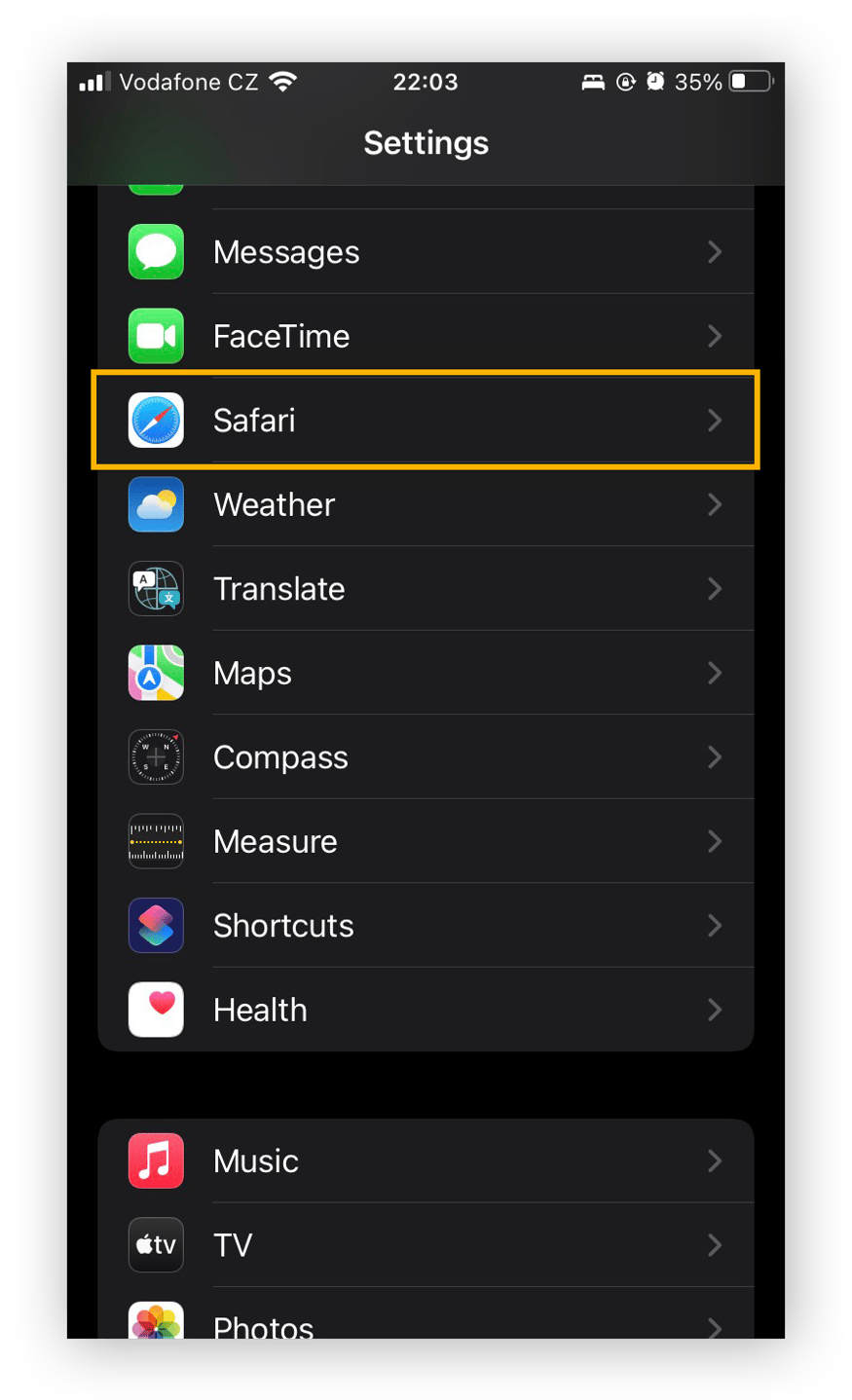Open Maps settings
The image size is (852, 1400).
click(x=426, y=673)
